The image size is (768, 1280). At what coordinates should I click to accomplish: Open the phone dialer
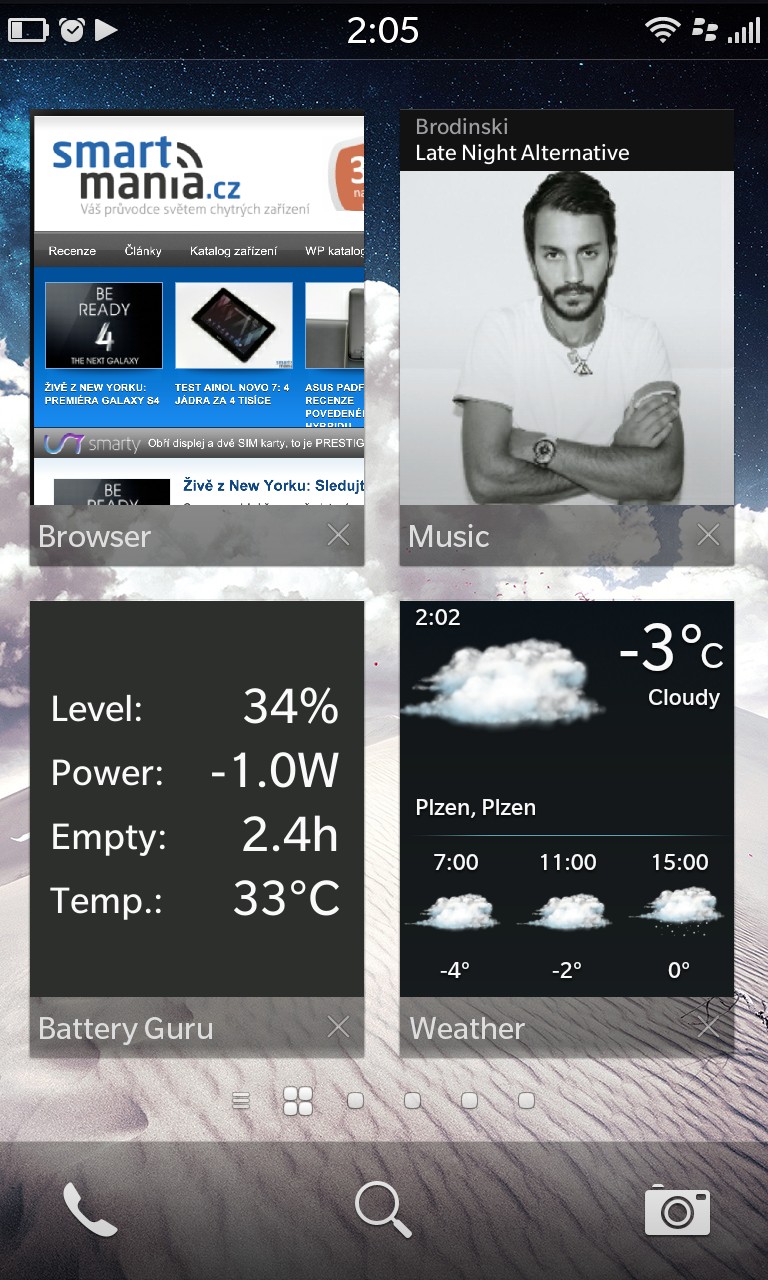point(90,1210)
